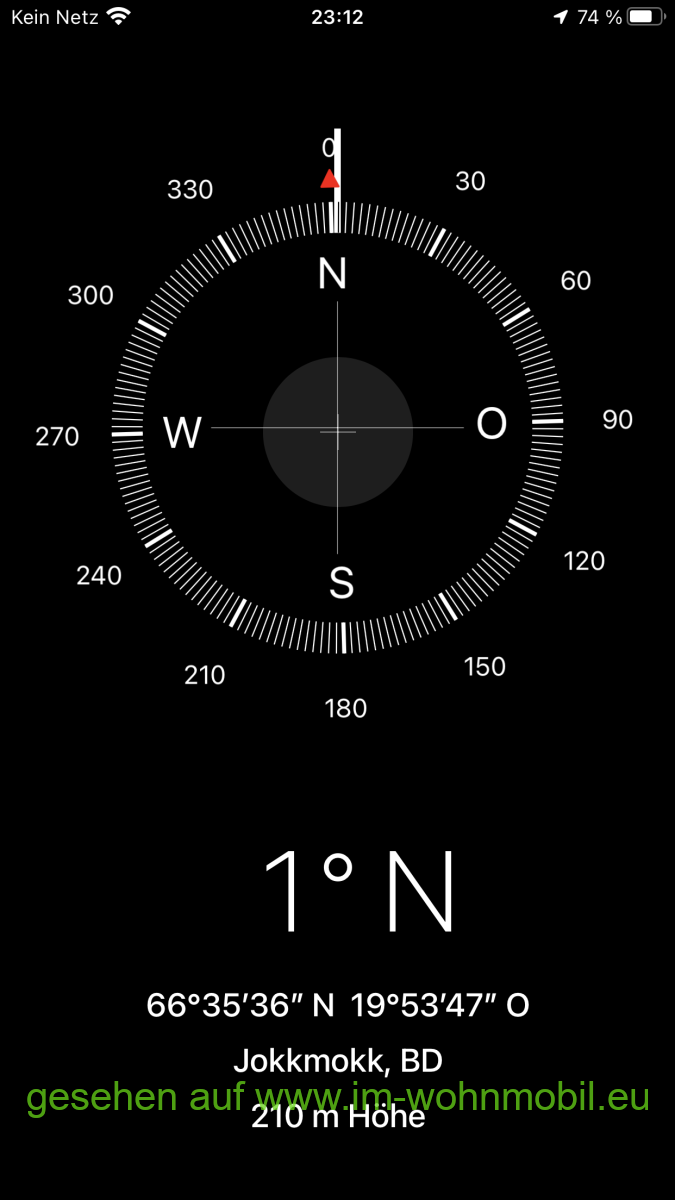Tap the compass dial to lock the bearing

(x=337, y=428)
